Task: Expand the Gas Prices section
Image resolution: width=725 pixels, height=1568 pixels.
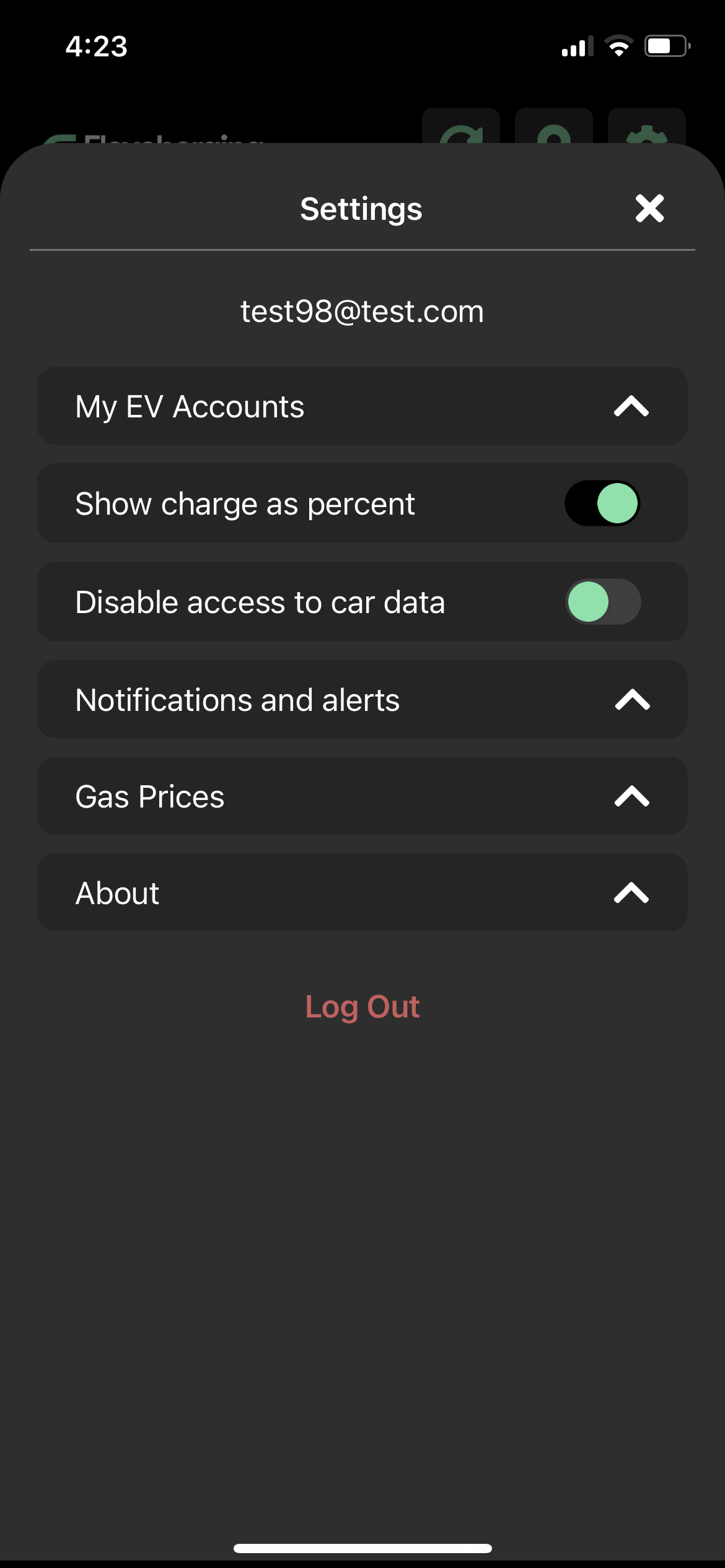Action: tap(631, 796)
